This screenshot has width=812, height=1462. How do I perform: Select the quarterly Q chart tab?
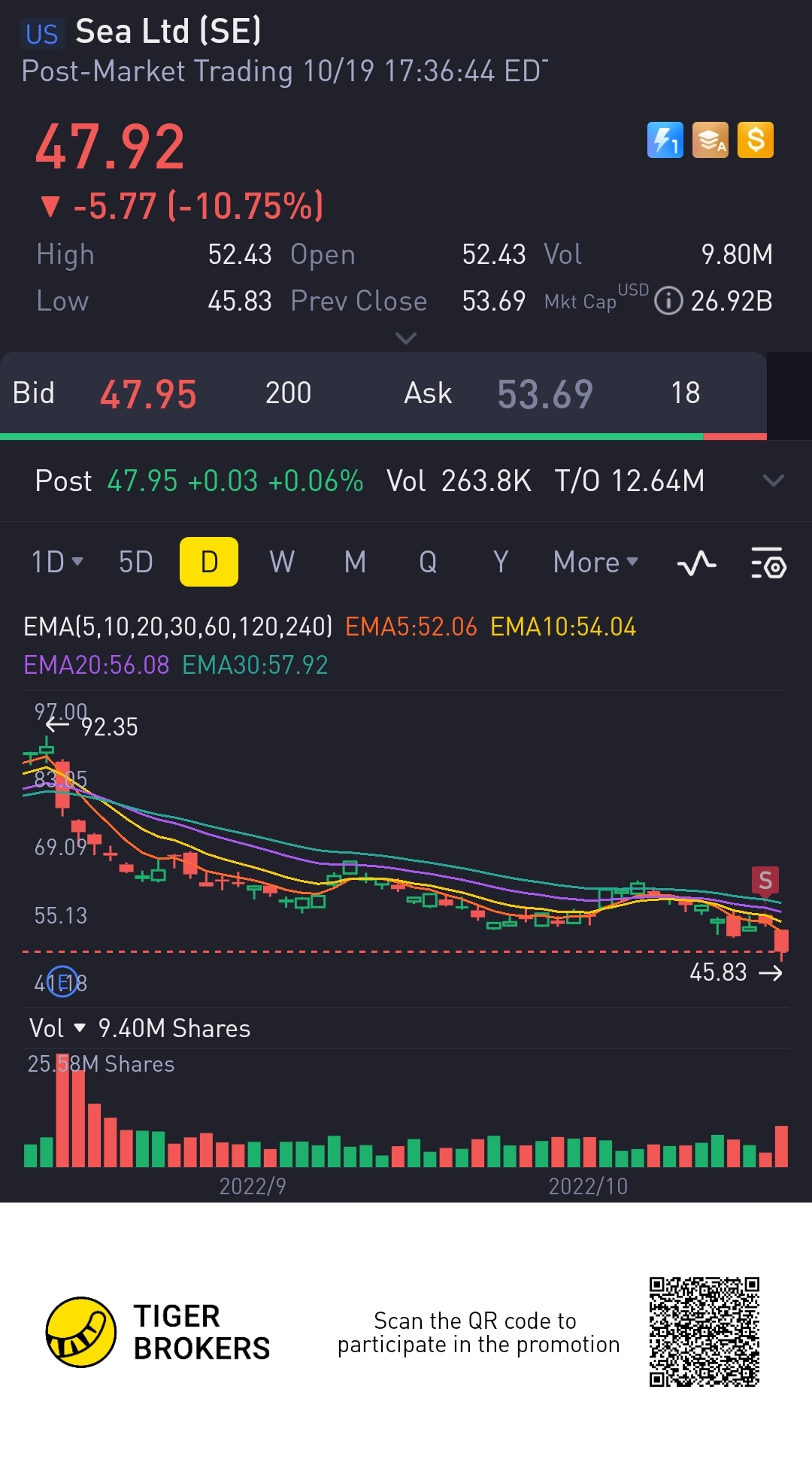[x=428, y=562]
